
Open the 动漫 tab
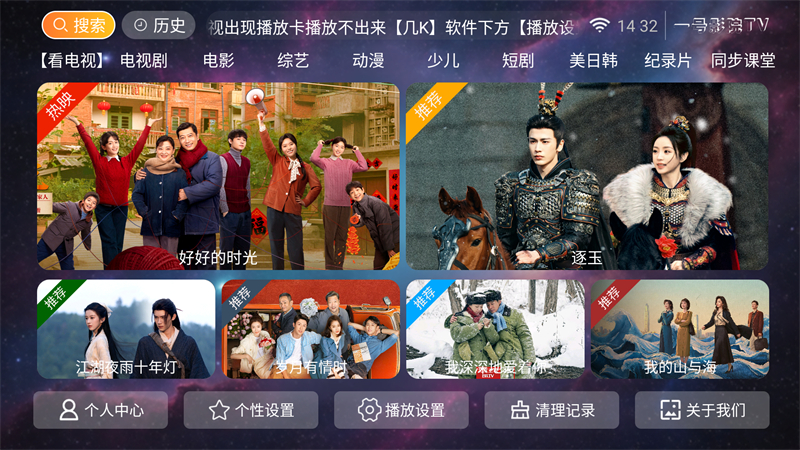coord(368,61)
